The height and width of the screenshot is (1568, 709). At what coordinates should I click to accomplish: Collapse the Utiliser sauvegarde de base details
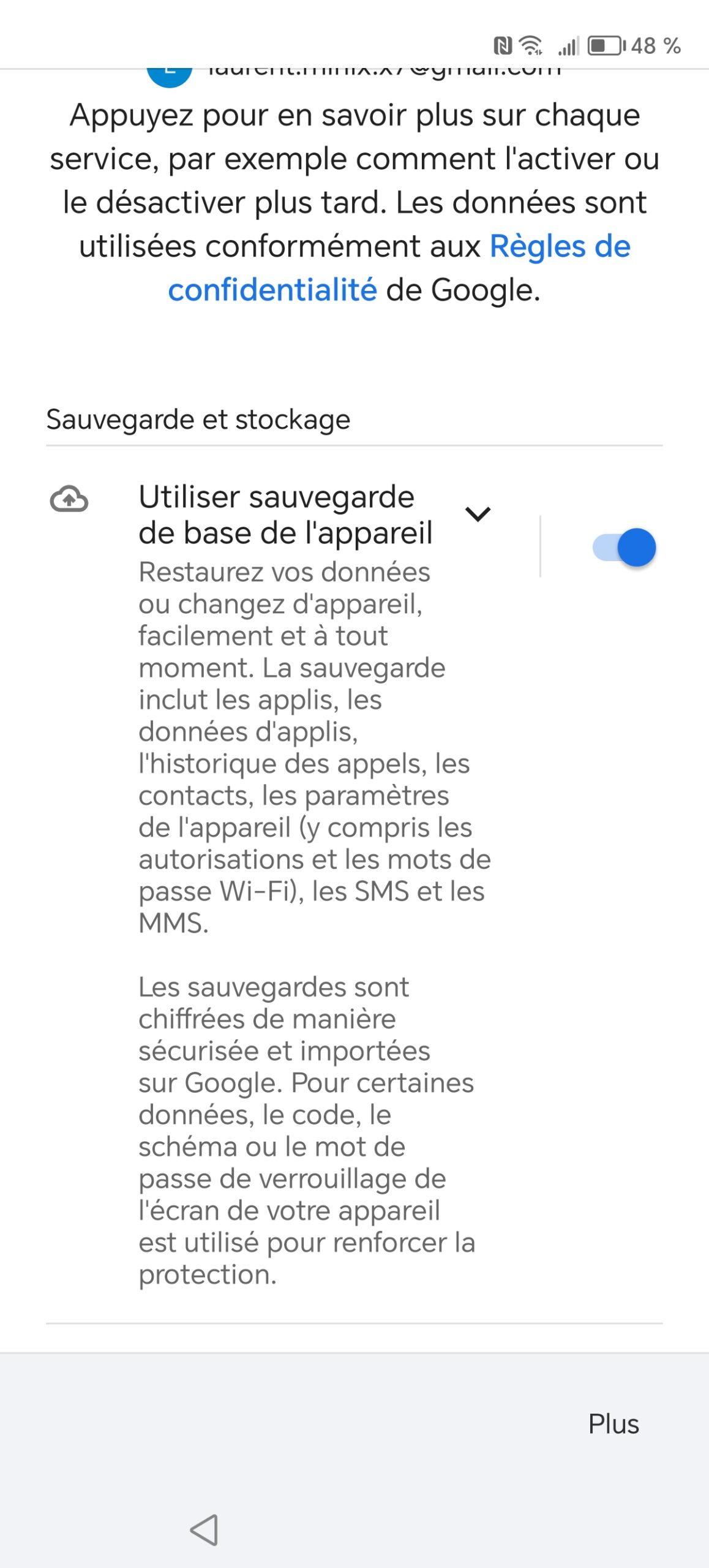pyautogui.click(x=478, y=514)
